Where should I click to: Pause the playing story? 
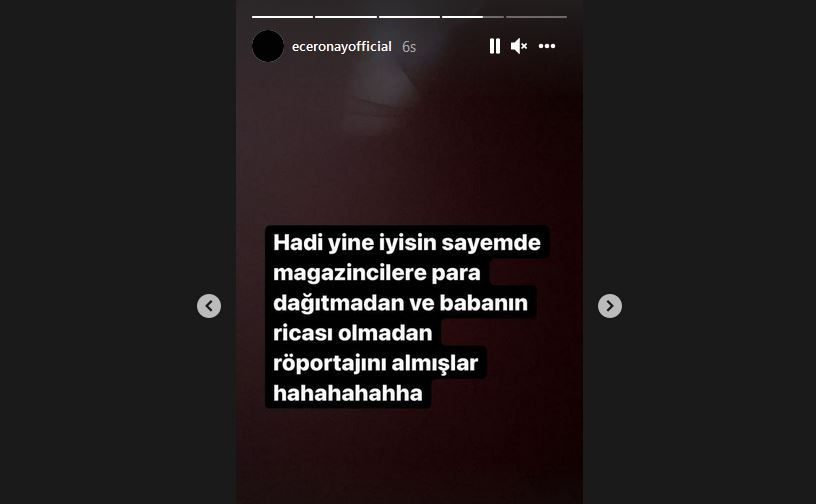click(x=494, y=46)
